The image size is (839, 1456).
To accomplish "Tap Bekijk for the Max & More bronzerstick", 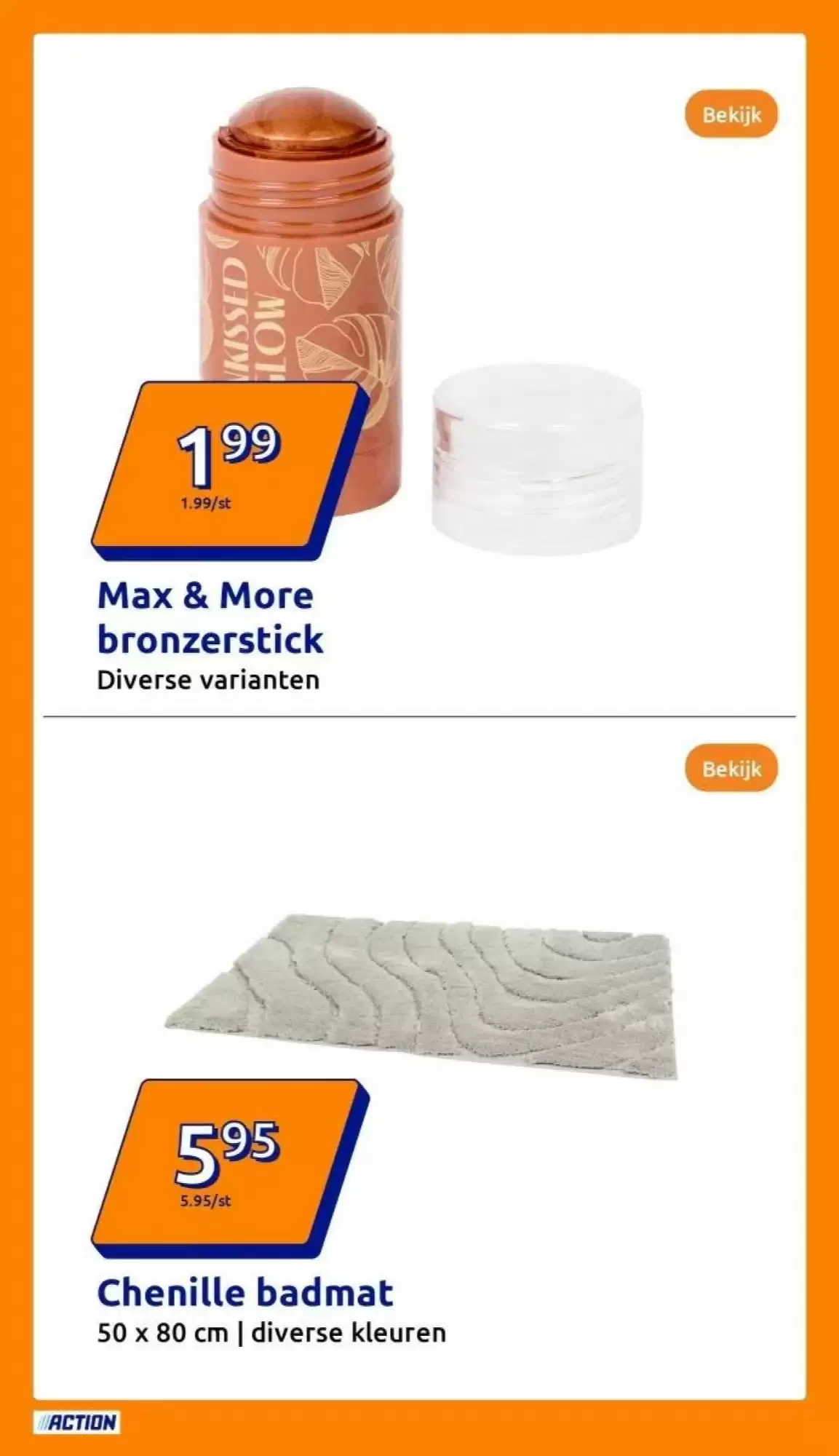I will (x=731, y=114).
